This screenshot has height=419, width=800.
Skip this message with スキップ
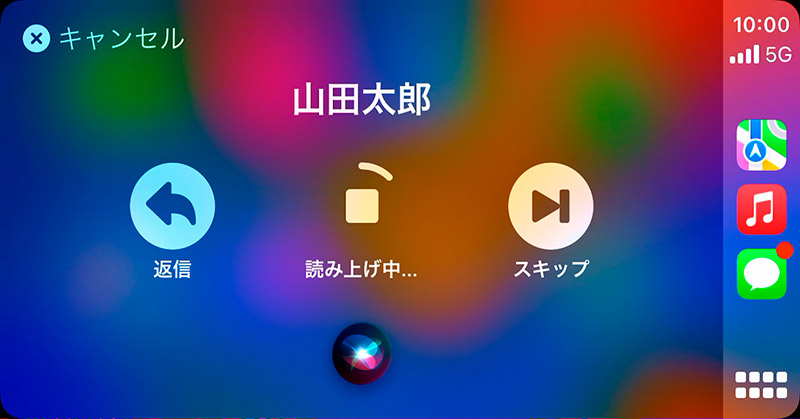point(550,205)
